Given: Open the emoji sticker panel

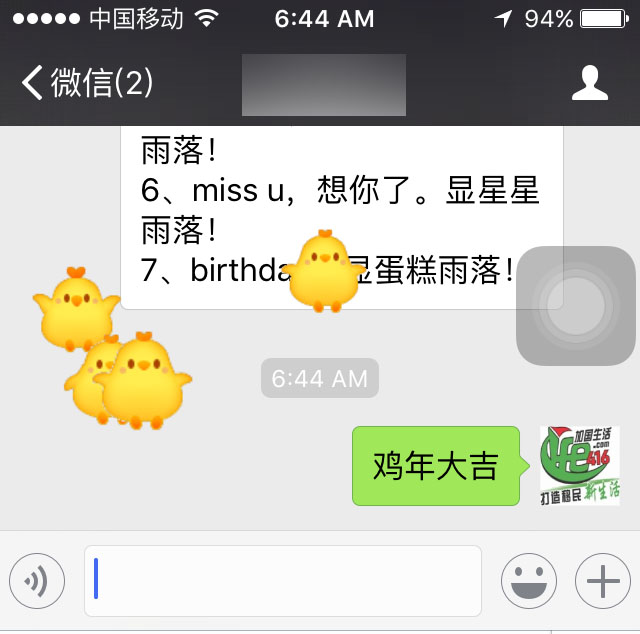Looking at the screenshot, I should coord(528,581).
